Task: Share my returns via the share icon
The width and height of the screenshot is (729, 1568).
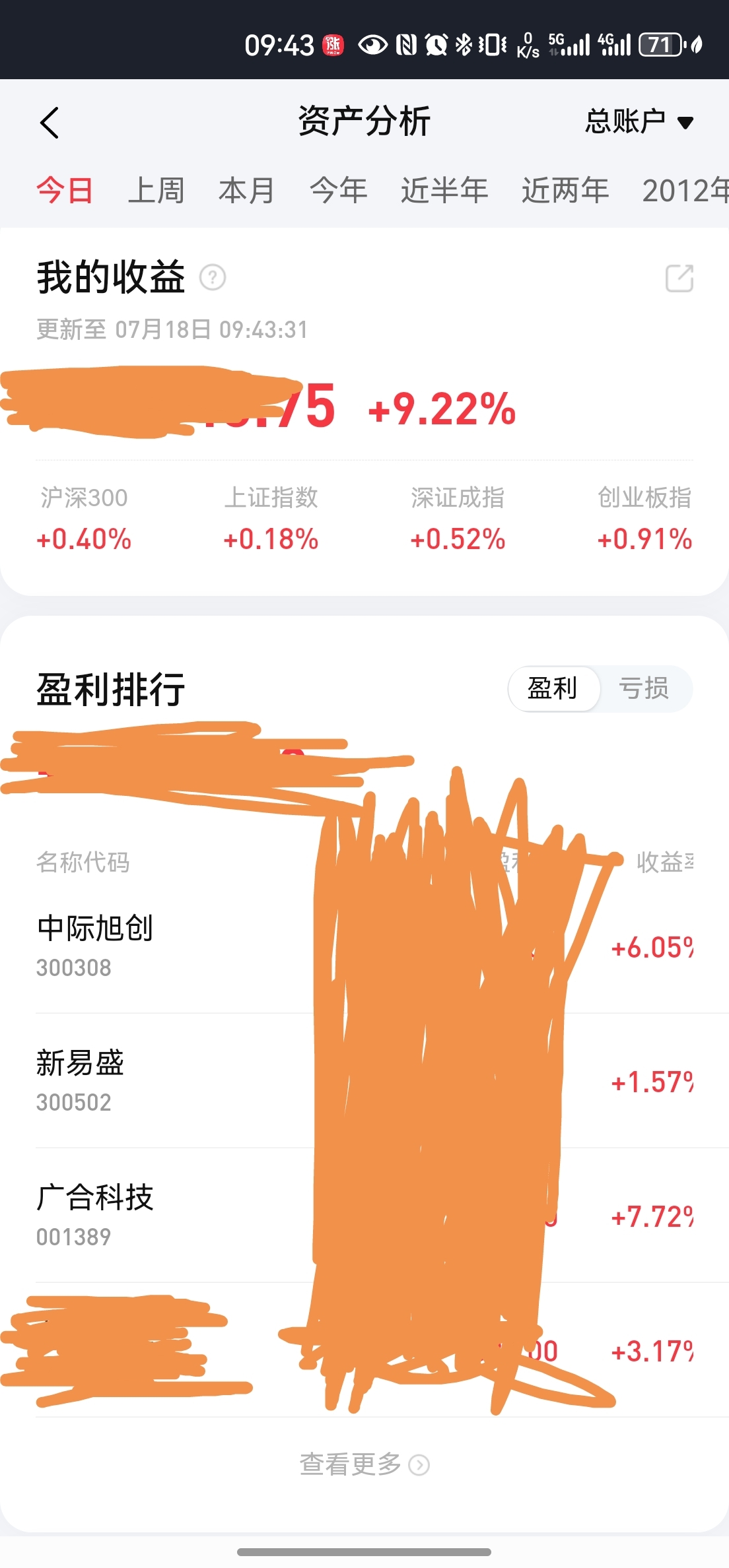Action: pos(679,278)
